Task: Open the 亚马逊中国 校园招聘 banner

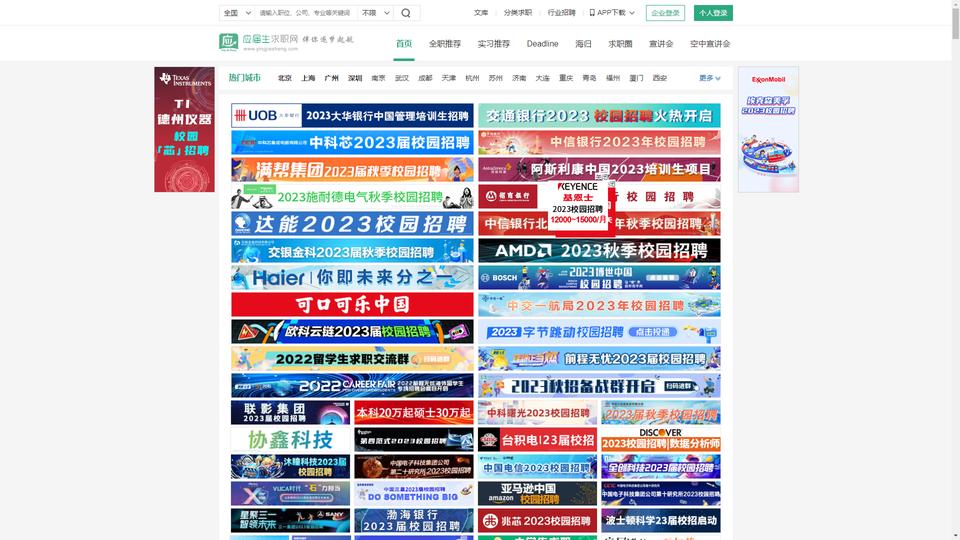Action: point(537,494)
